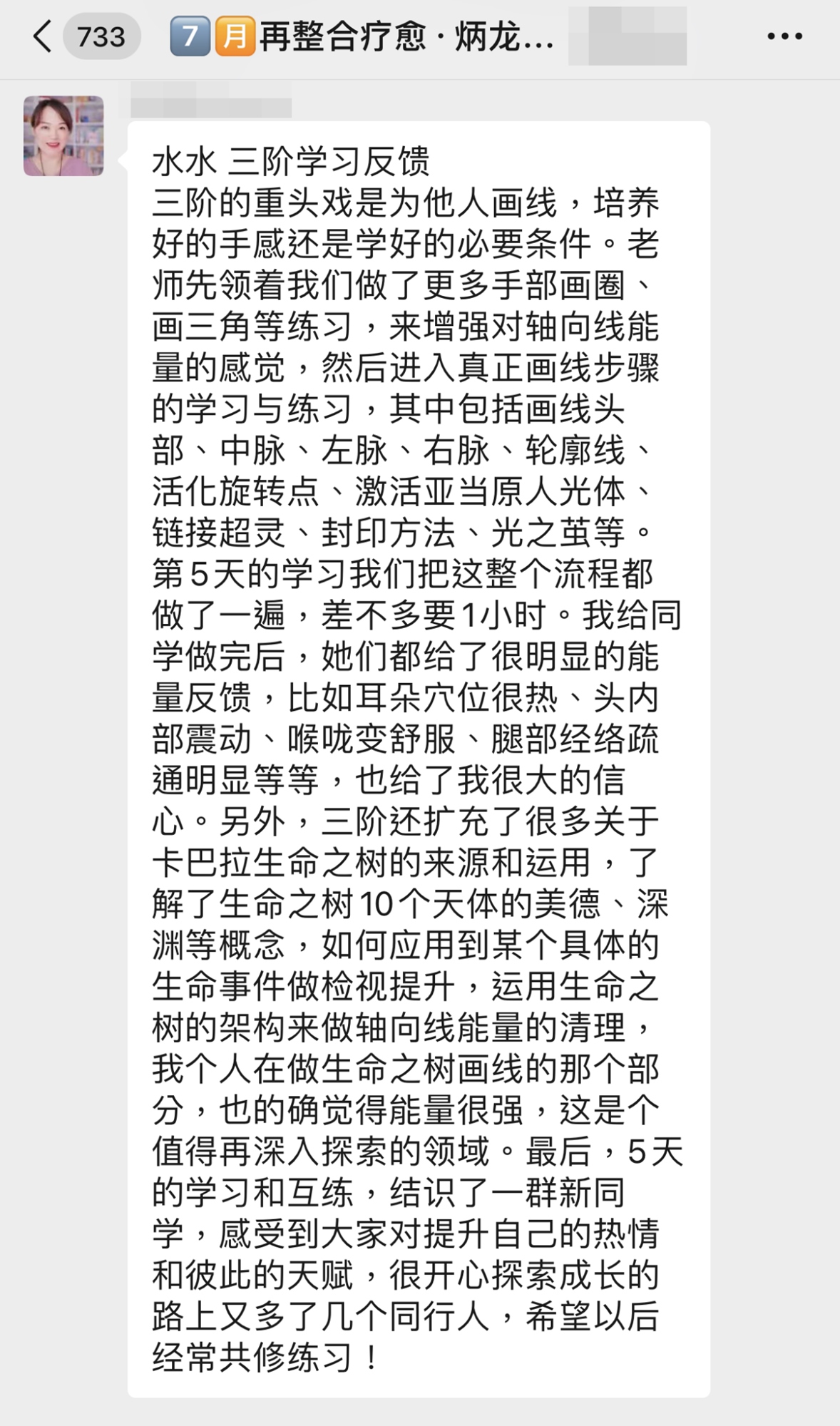Open the message sender's profile avatar
Screen dimensions: 840x1426
[63, 136]
